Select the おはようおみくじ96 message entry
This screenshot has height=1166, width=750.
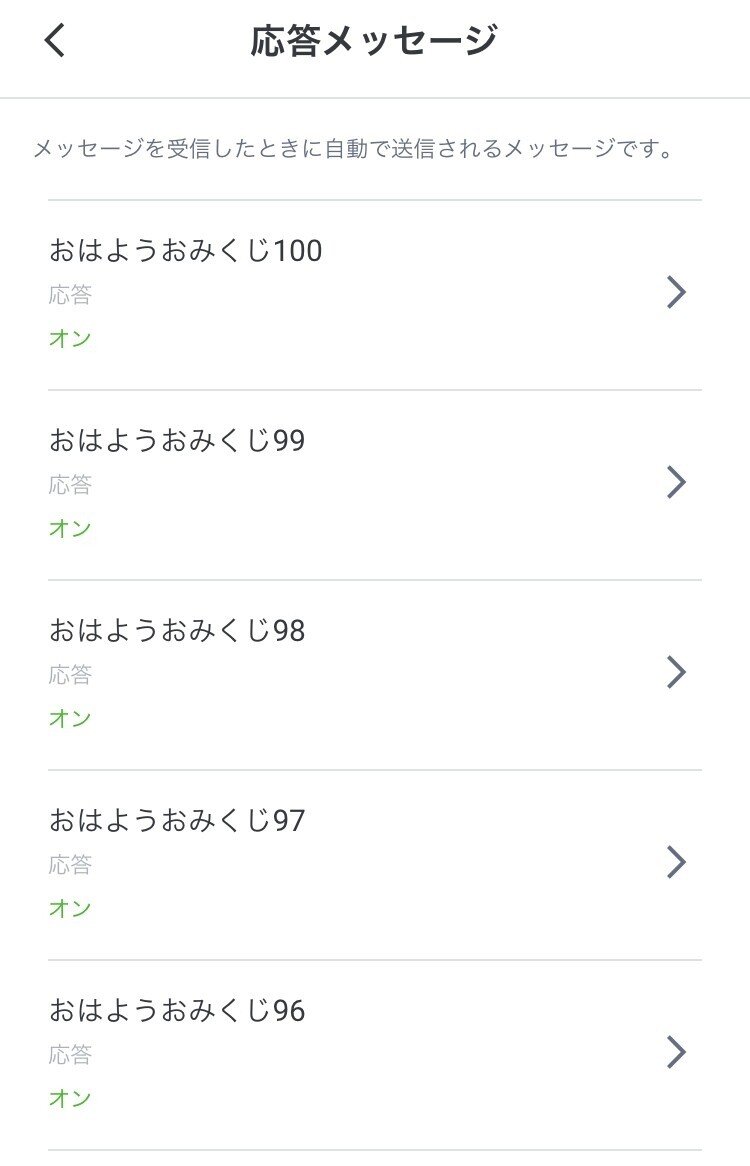pos(178,1010)
